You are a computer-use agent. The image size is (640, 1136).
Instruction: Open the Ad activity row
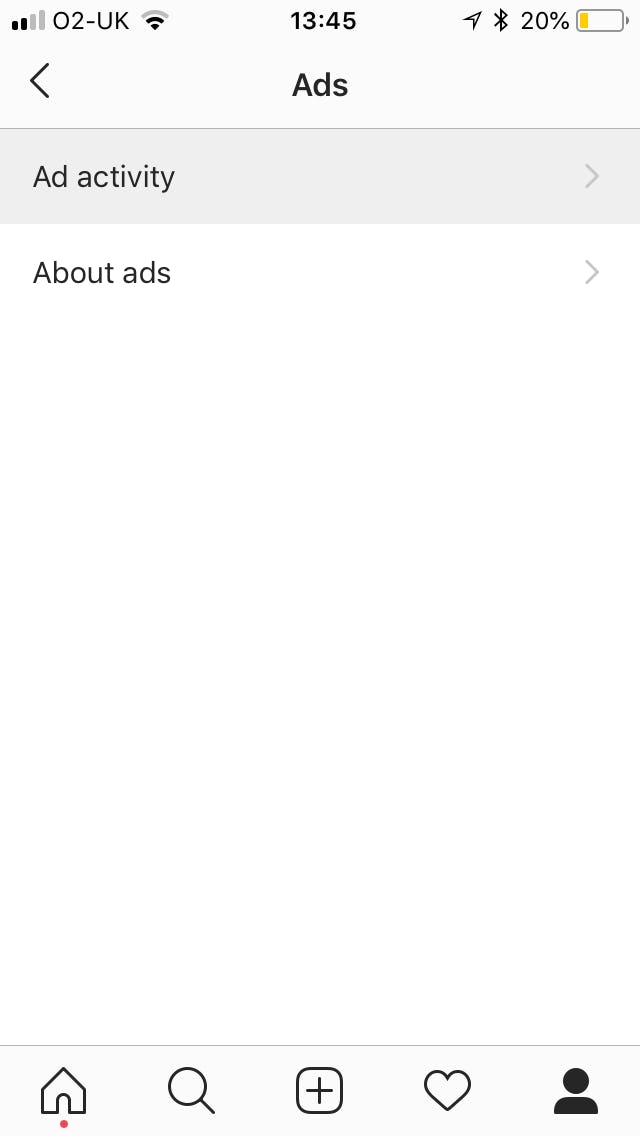click(x=320, y=177)
